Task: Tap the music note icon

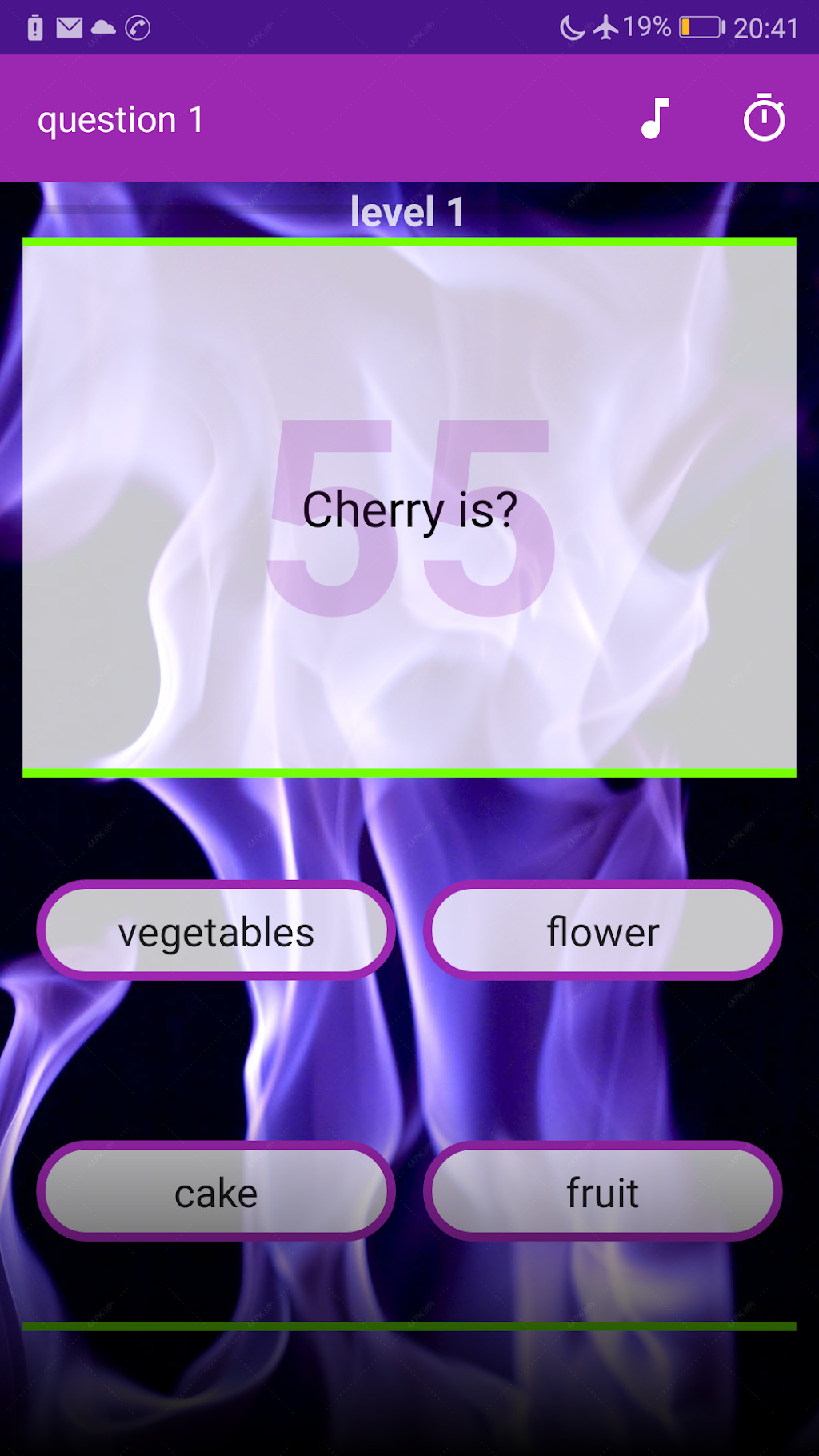Action: [x=655, y=118]
